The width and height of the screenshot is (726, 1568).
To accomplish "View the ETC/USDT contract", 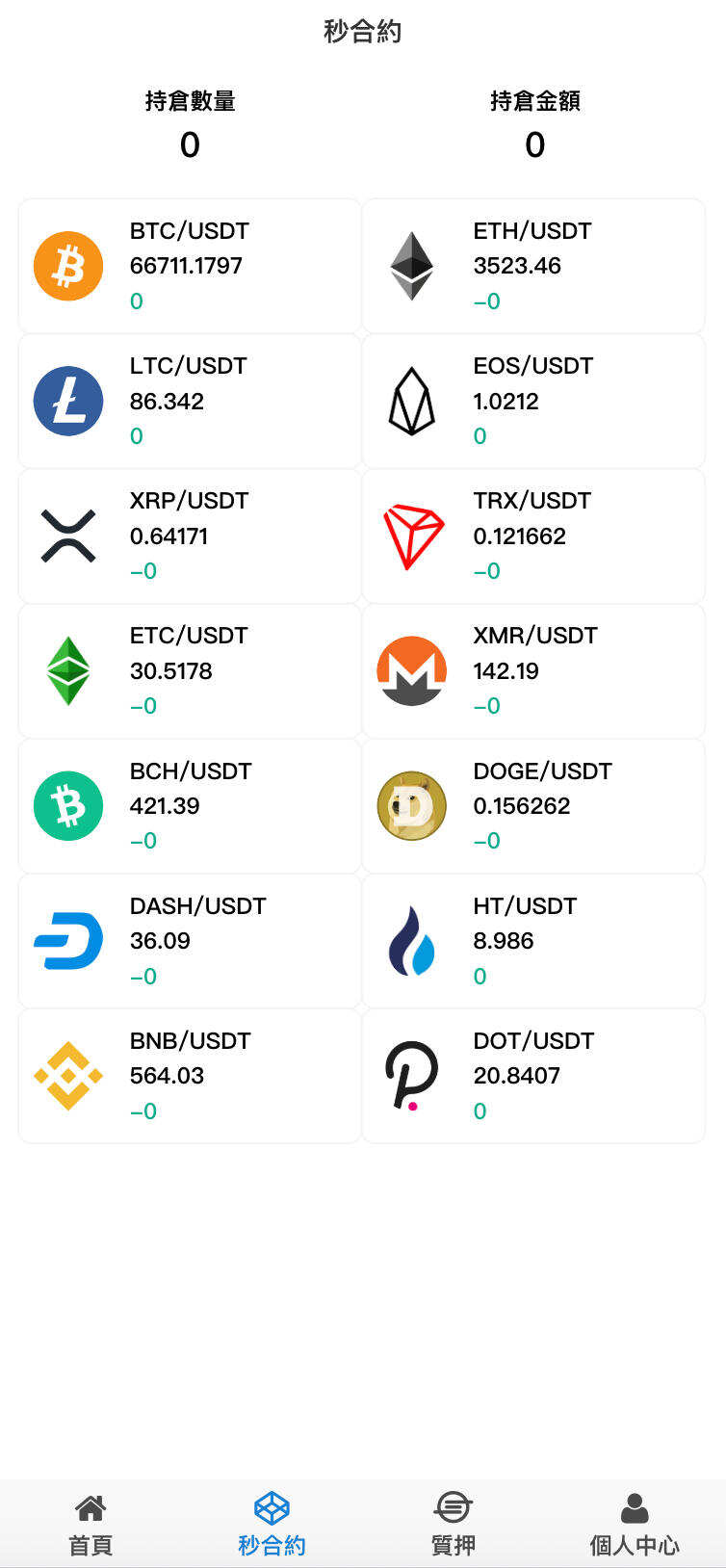I will pos(190,670).
